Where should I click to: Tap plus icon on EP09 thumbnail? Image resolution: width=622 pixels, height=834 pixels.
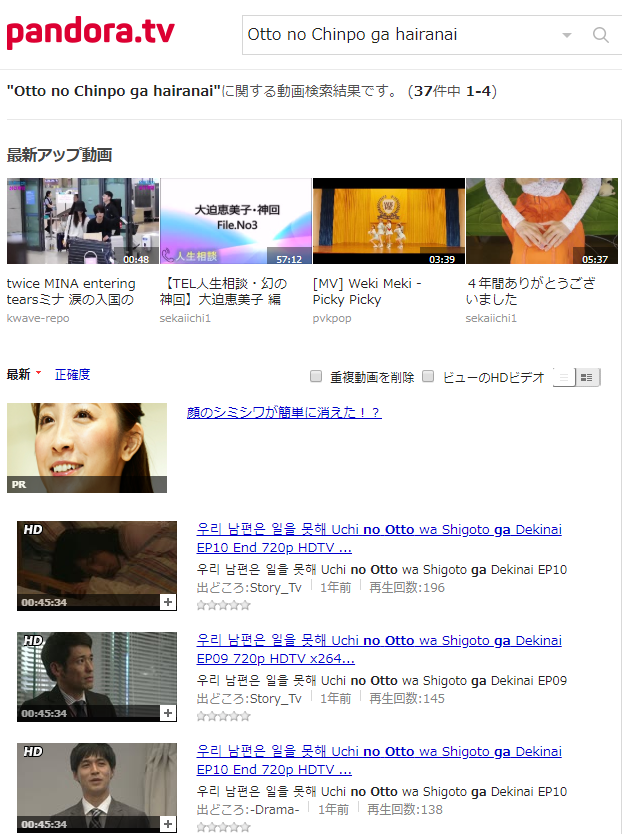[x=168, y=713]
